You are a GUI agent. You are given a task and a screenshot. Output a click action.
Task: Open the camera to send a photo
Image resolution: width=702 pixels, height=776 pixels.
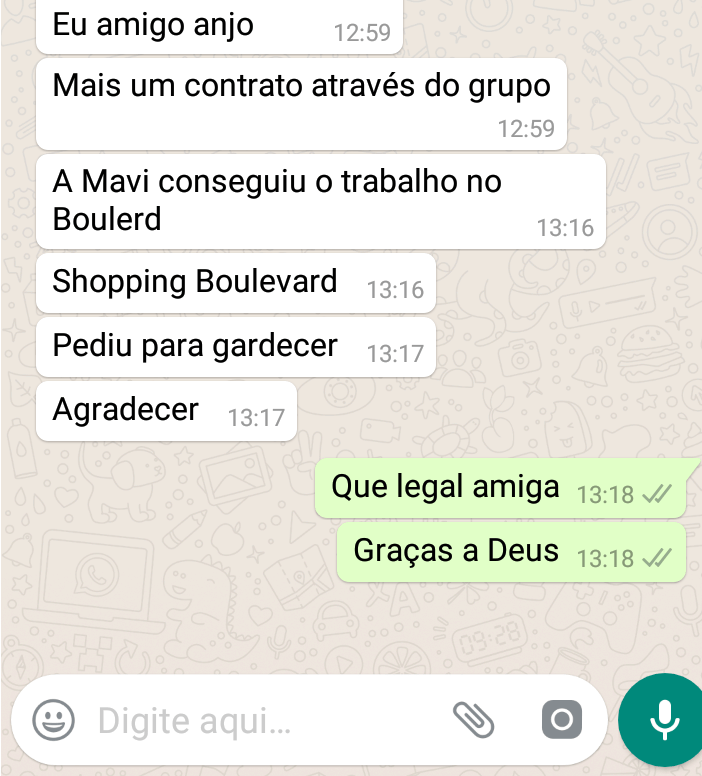pyautogui.click(x=561, y=720)
